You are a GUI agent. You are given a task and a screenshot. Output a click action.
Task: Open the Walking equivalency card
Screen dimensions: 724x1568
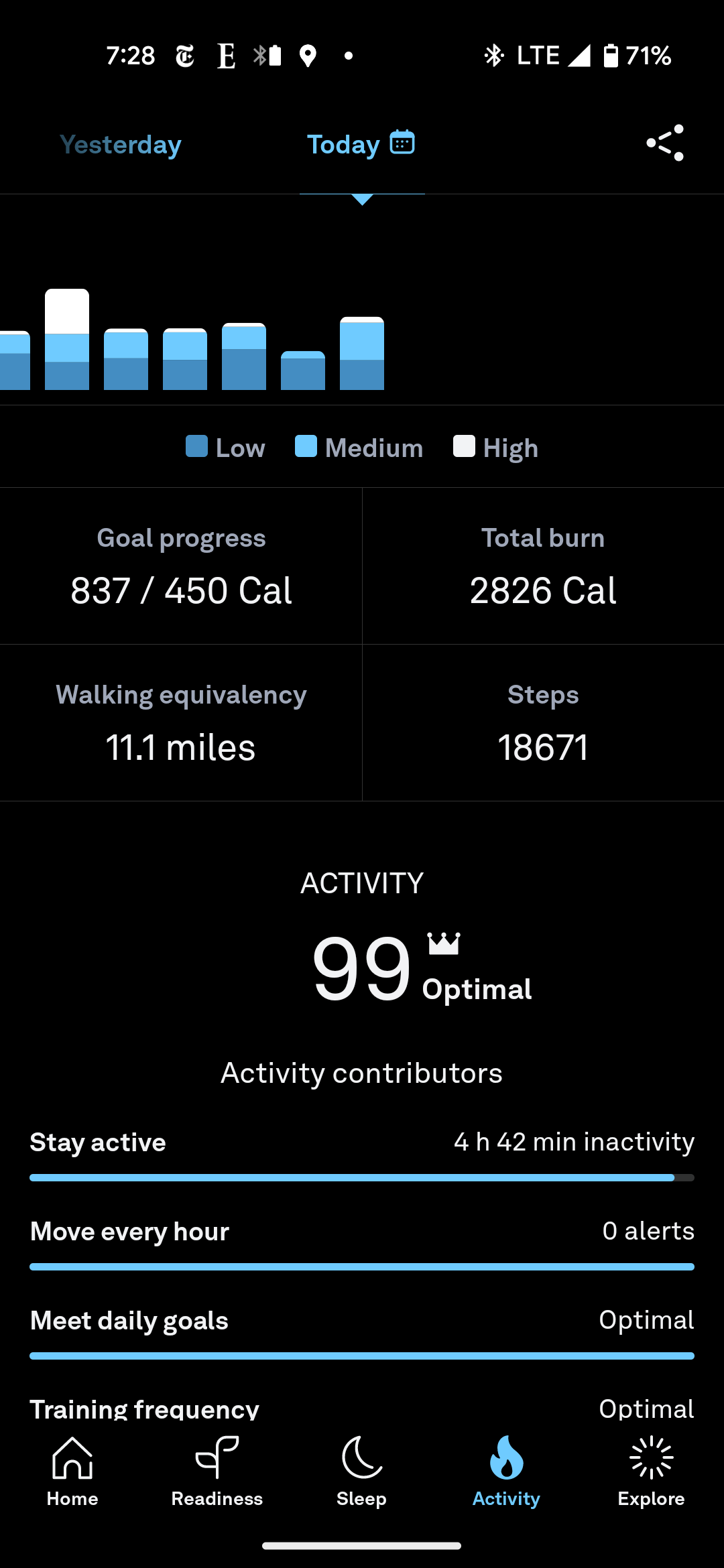coord(181,723)
